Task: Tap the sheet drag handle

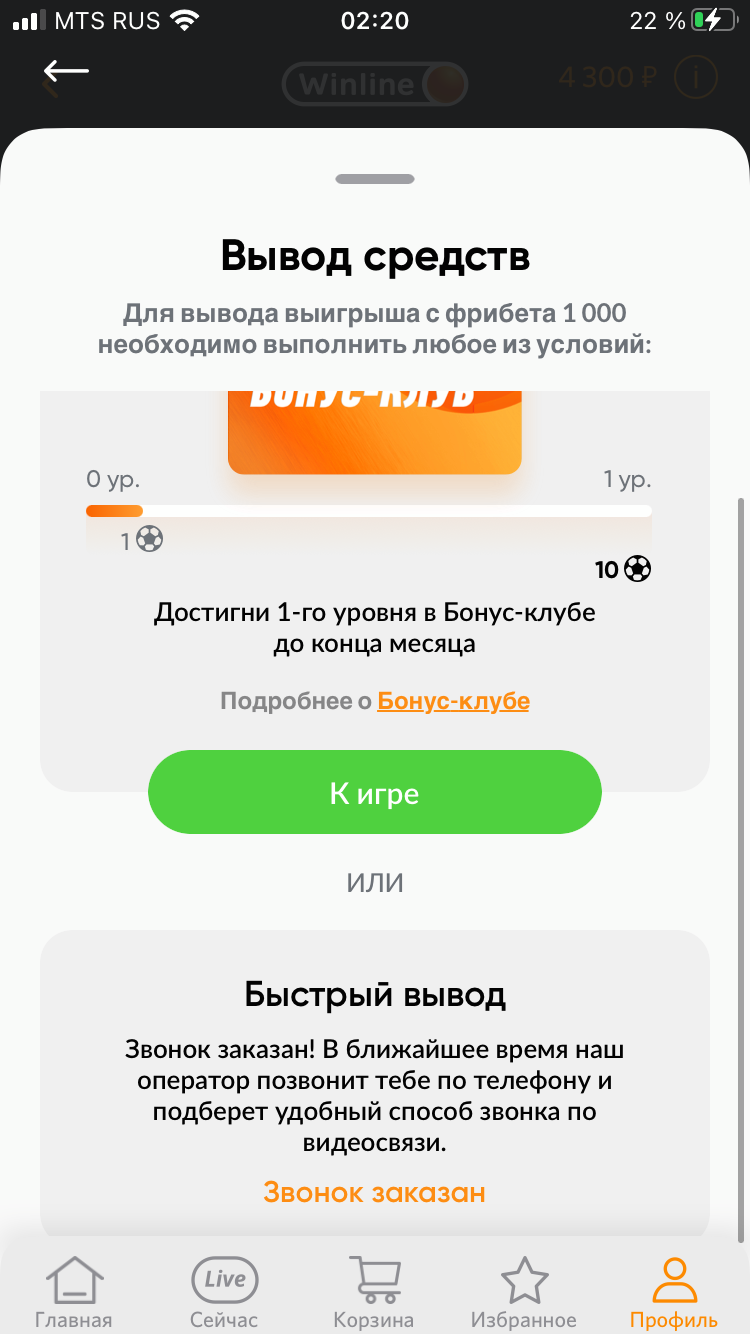Action: tap(374, 179)
